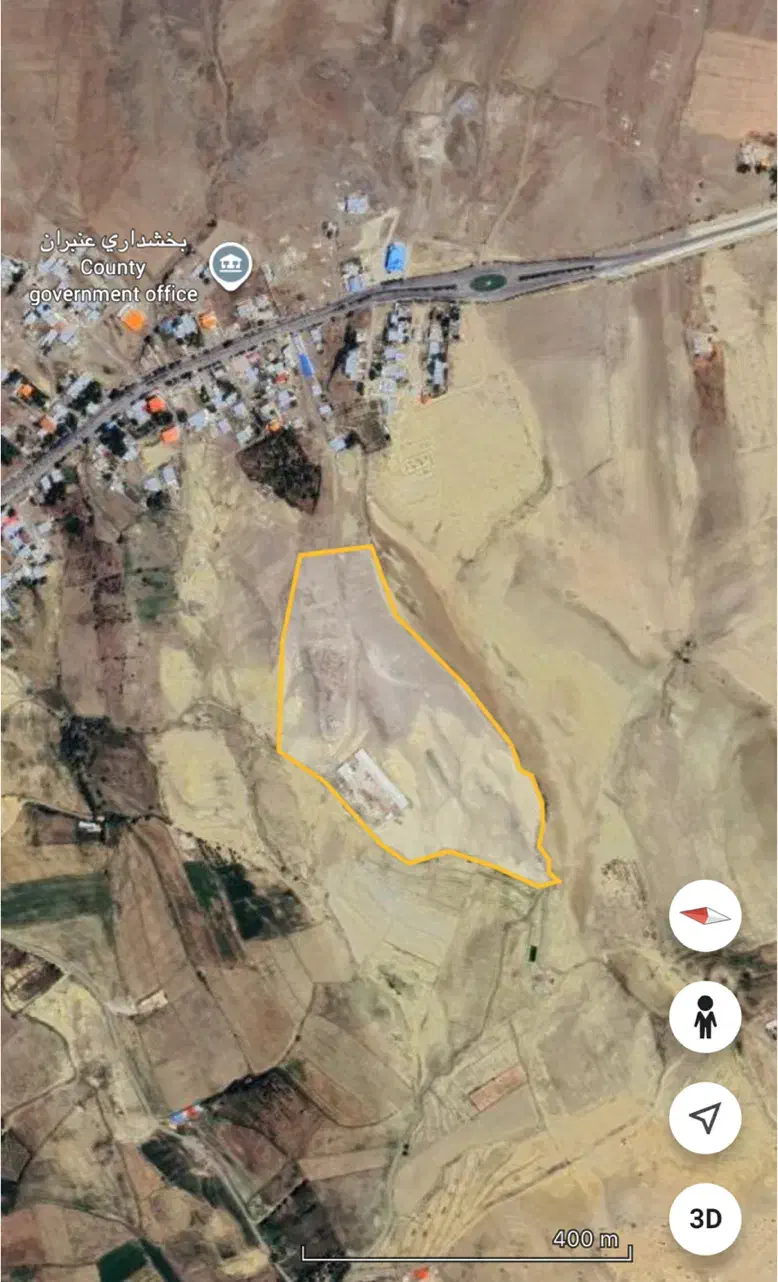Fly to my current location
The width and height of the screenshot is (778, 1282).
(705, 1118)
